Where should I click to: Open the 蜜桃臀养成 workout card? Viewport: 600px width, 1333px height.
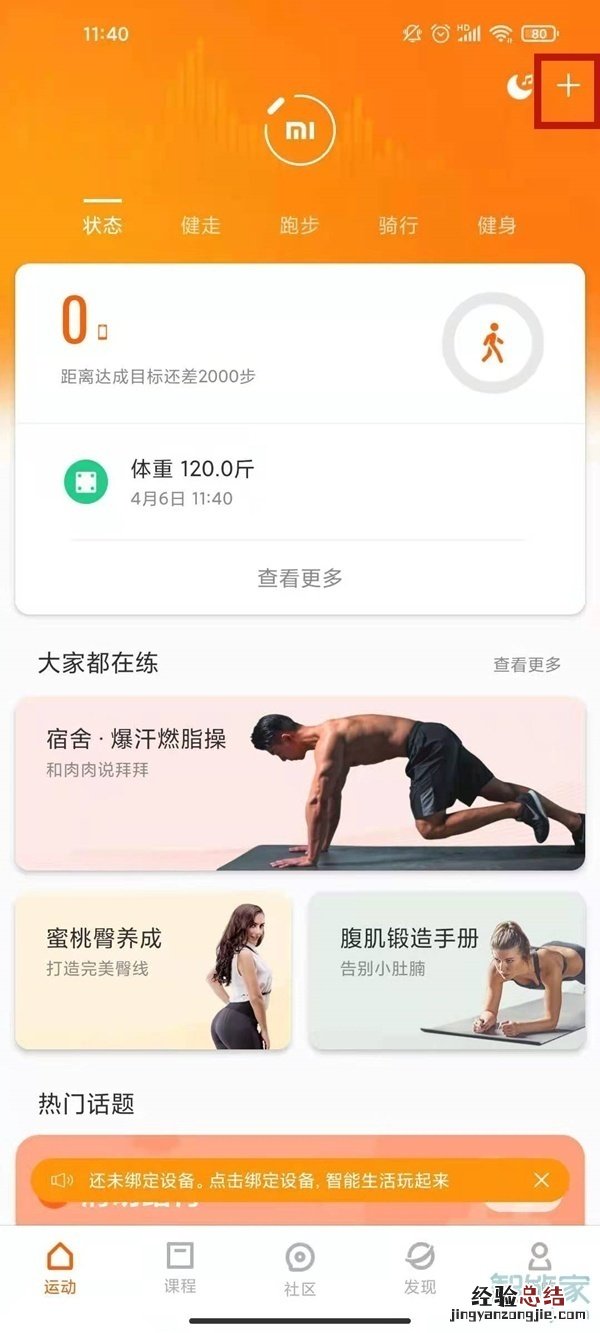154,970
